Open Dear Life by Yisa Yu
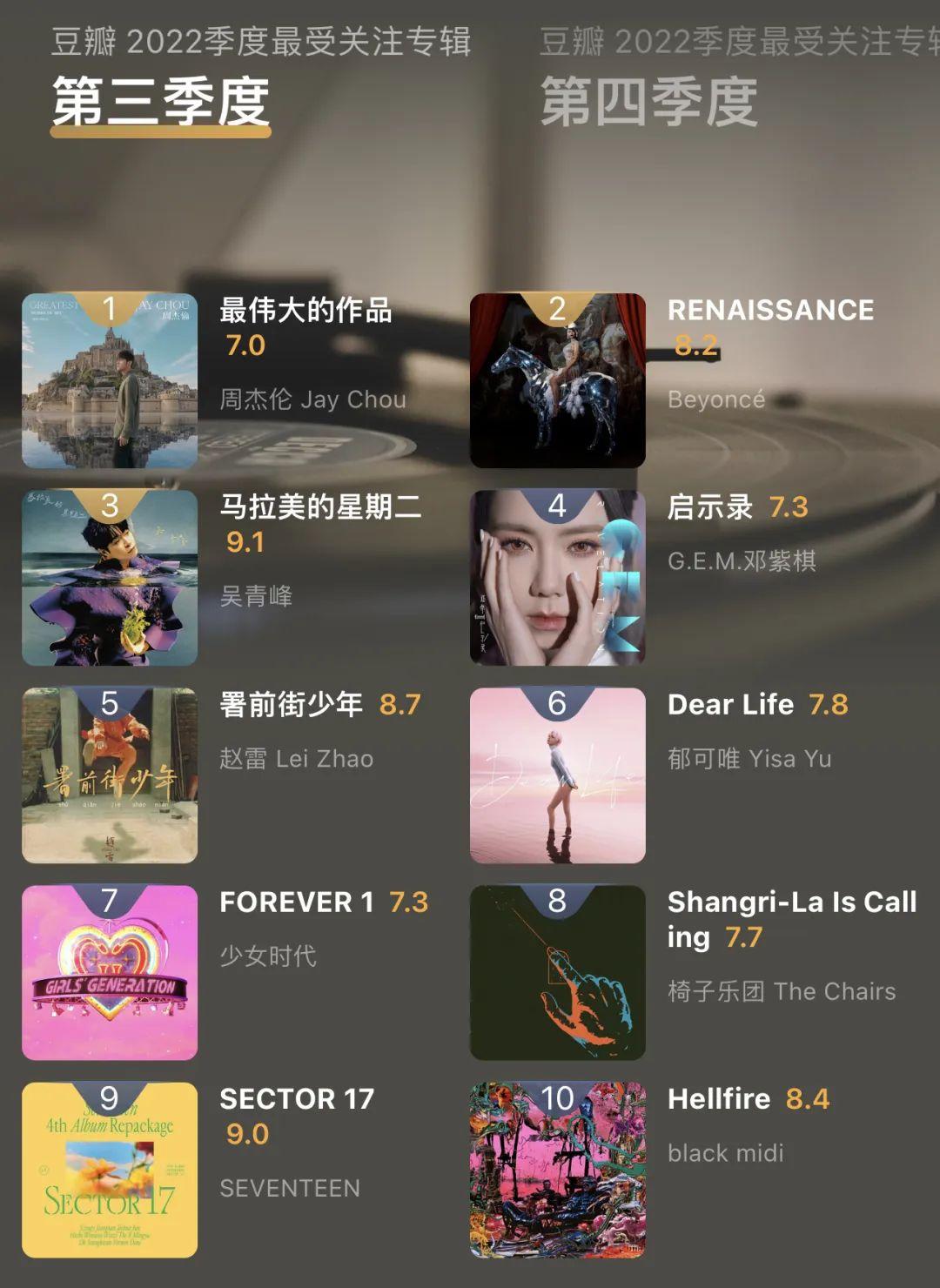 [557, 775]
